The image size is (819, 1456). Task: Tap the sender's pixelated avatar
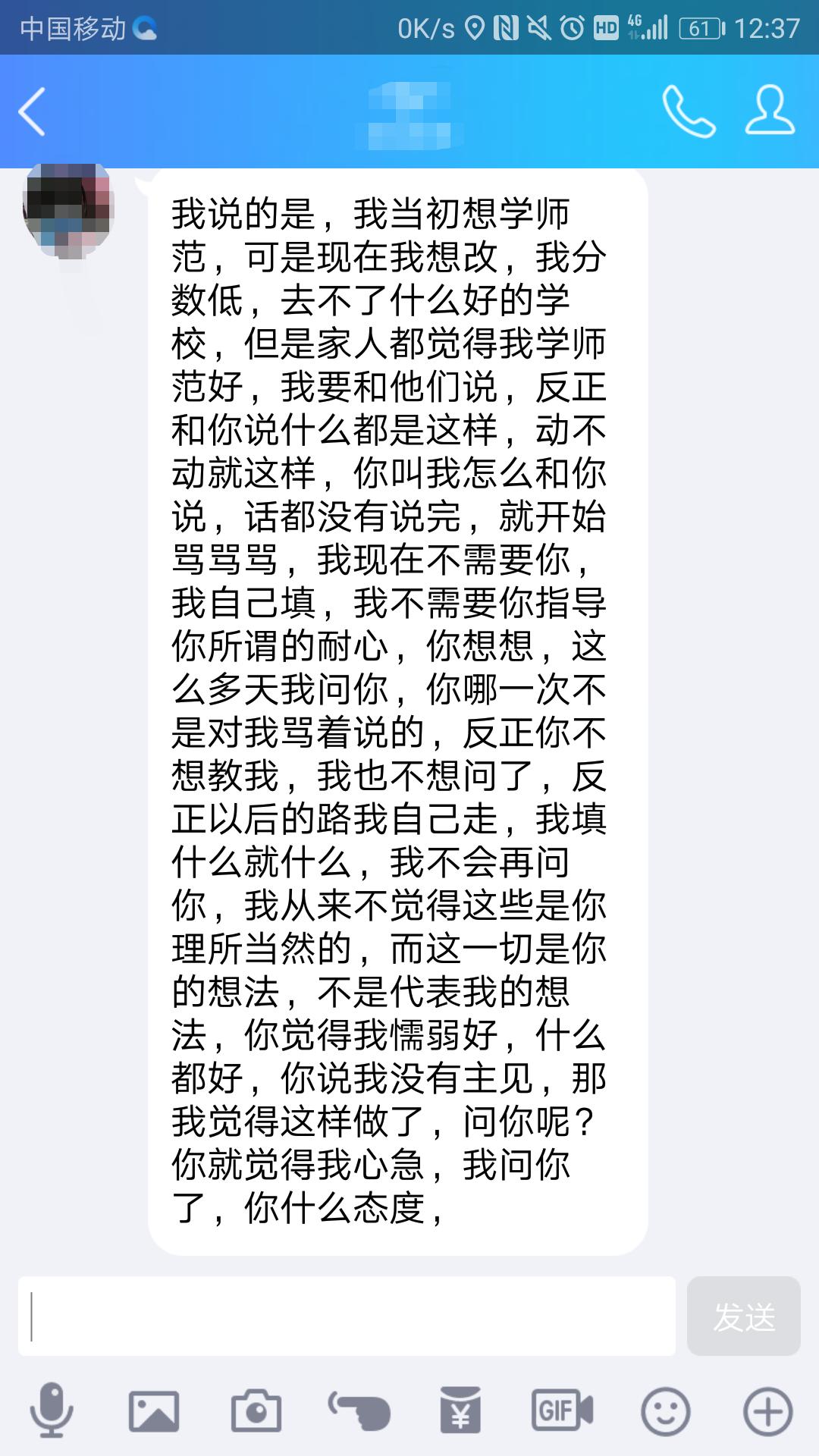point(68,210)
